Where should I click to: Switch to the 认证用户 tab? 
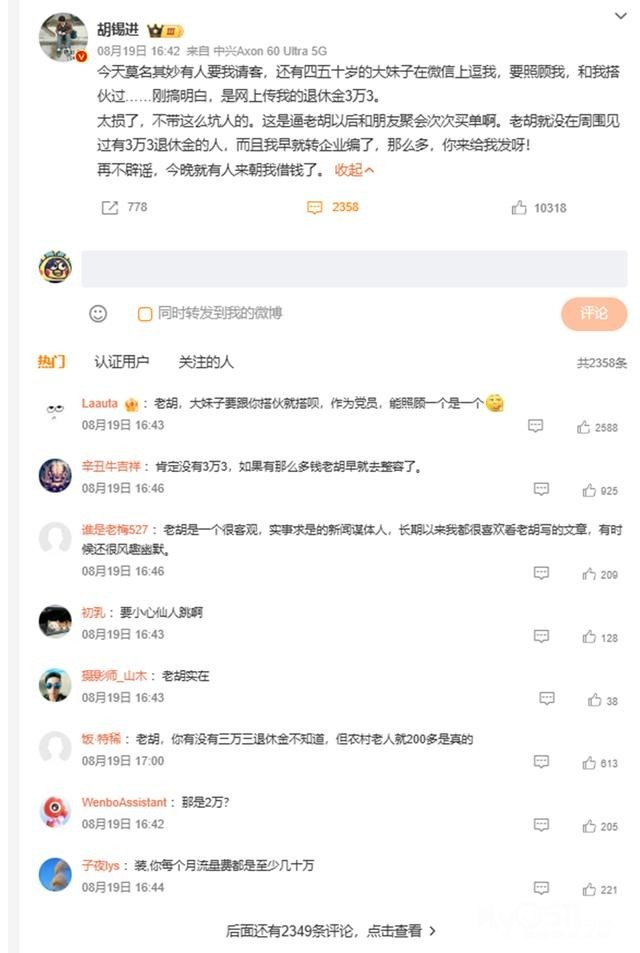pyautogui.click(x=122, y=362)
